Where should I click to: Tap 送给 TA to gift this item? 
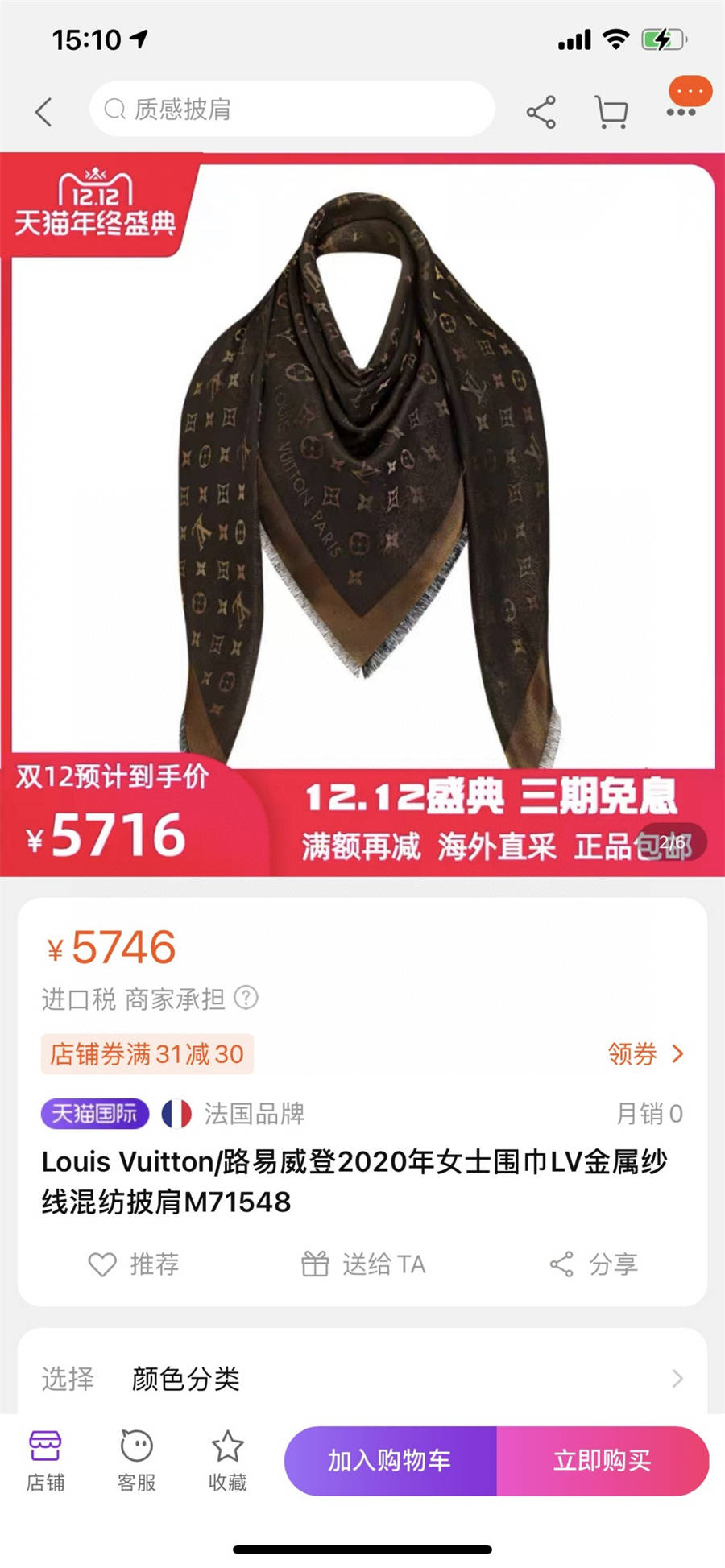[x=362, y=1264]
